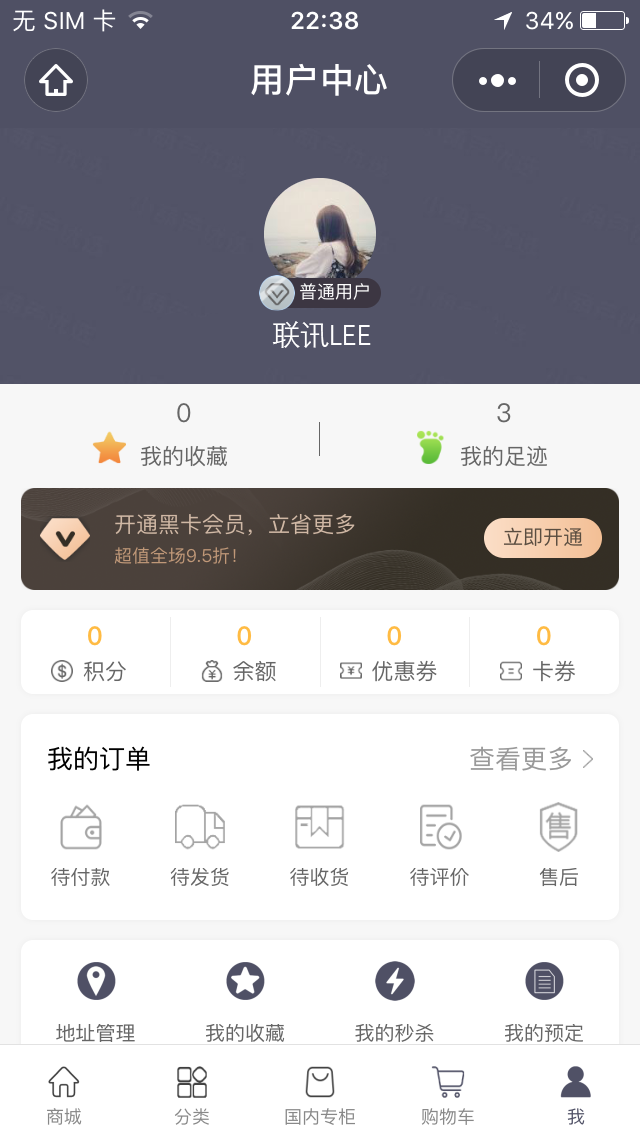Show 待发货 orders awaiting shipment
This screenshot has width=640, height=1136.
200,845
